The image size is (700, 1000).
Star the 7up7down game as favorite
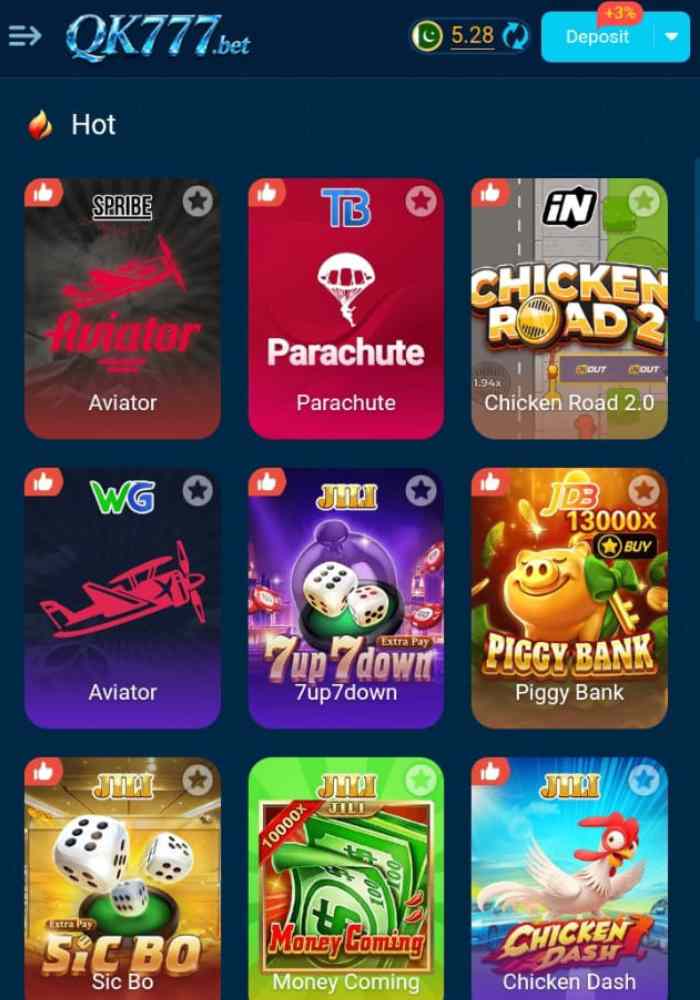pos(421,490)
